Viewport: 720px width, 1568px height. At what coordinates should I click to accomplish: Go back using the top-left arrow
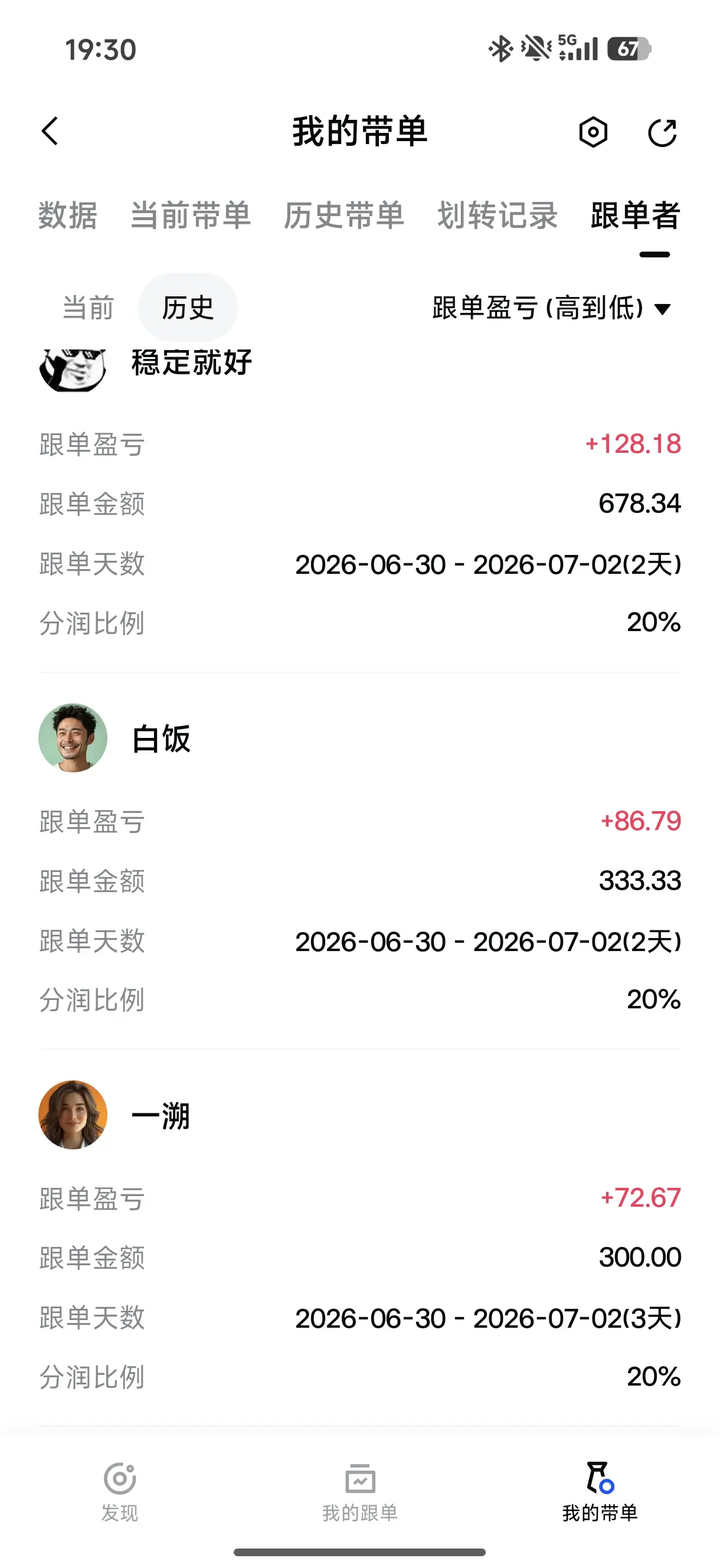50,132
